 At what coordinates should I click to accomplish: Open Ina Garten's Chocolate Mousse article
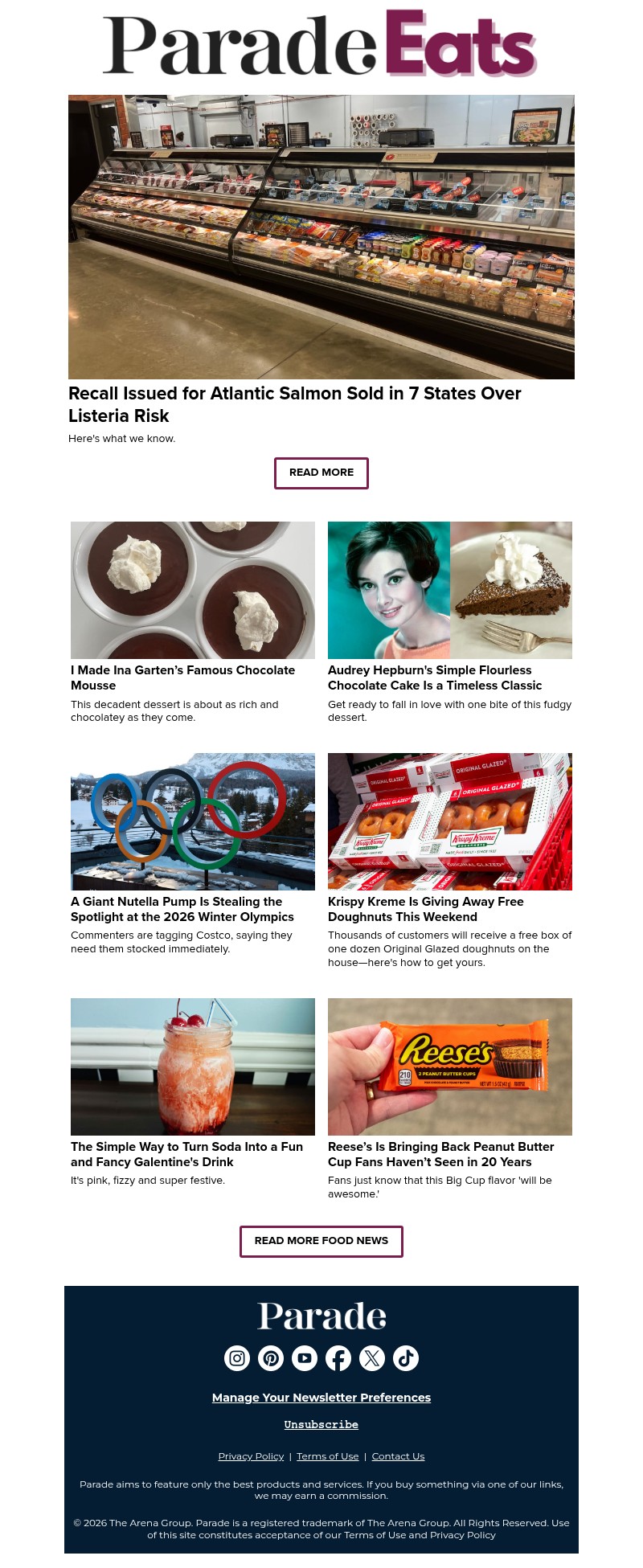(183, 678)
